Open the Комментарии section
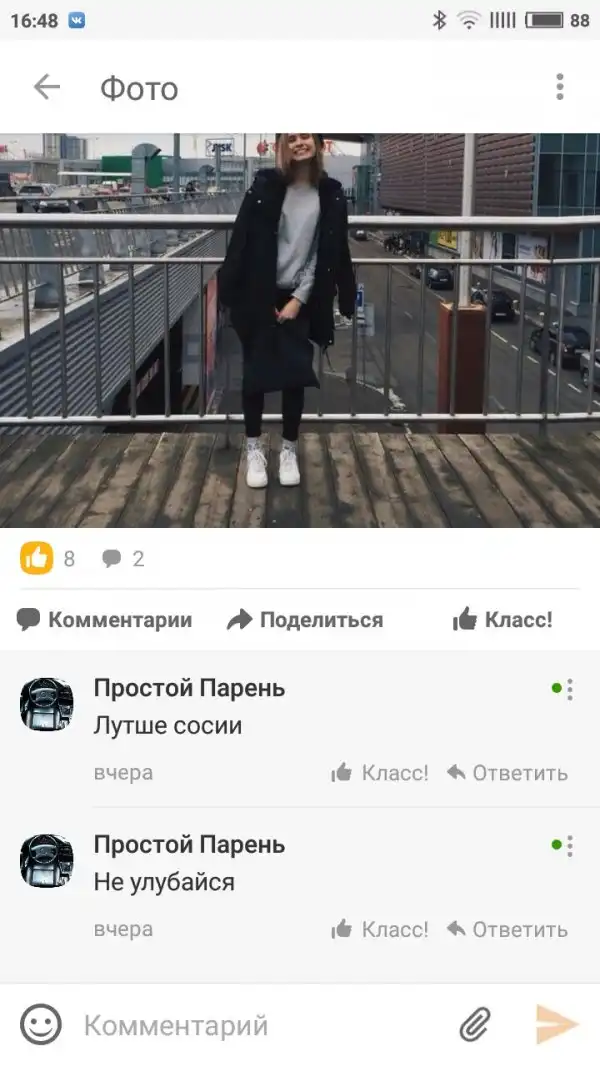Image resolution: width=600 pixels, height=1066 pixels. (x=105, y=620)
